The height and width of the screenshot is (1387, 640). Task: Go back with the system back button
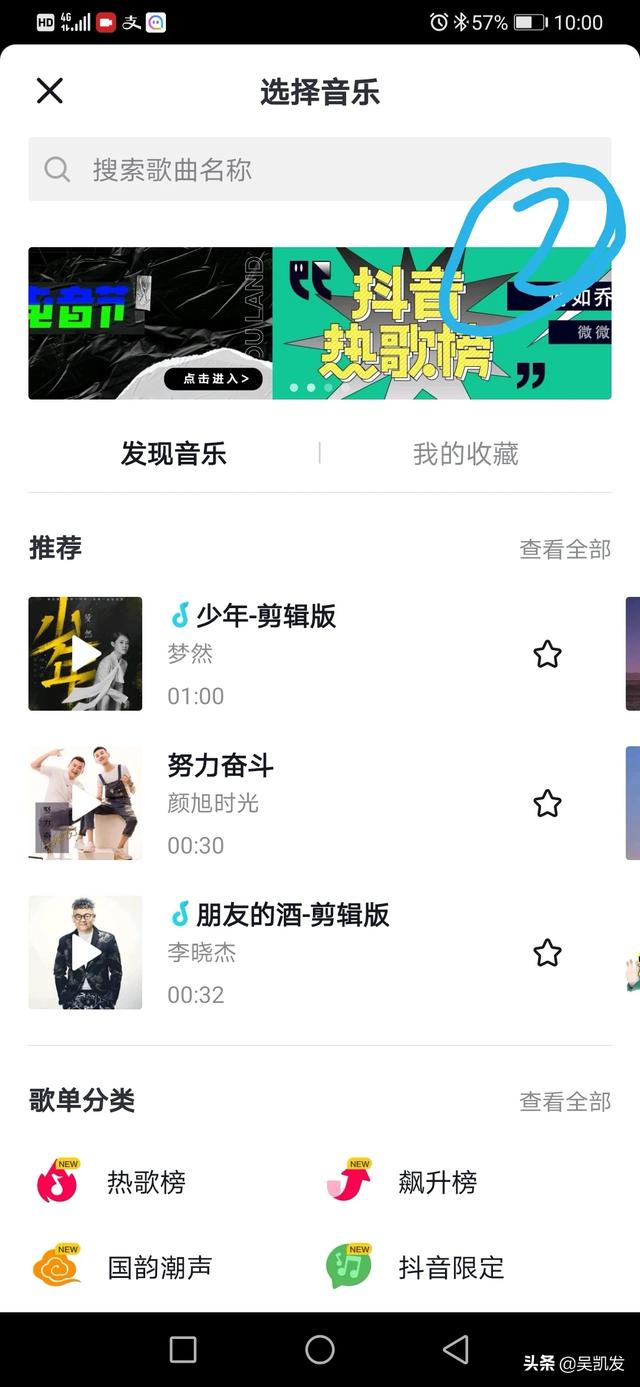(x=456, y=1349)
